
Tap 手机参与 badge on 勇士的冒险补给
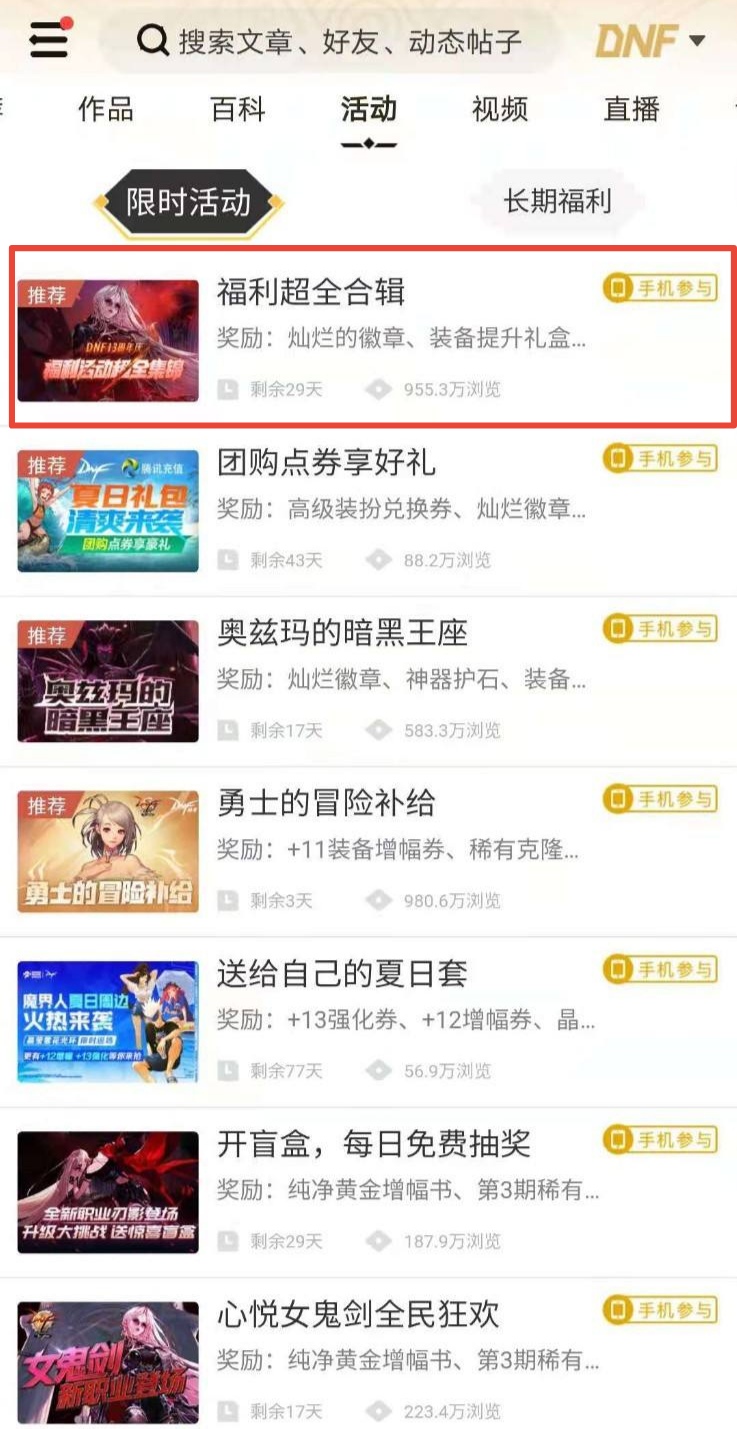click(x=660, y=799)
